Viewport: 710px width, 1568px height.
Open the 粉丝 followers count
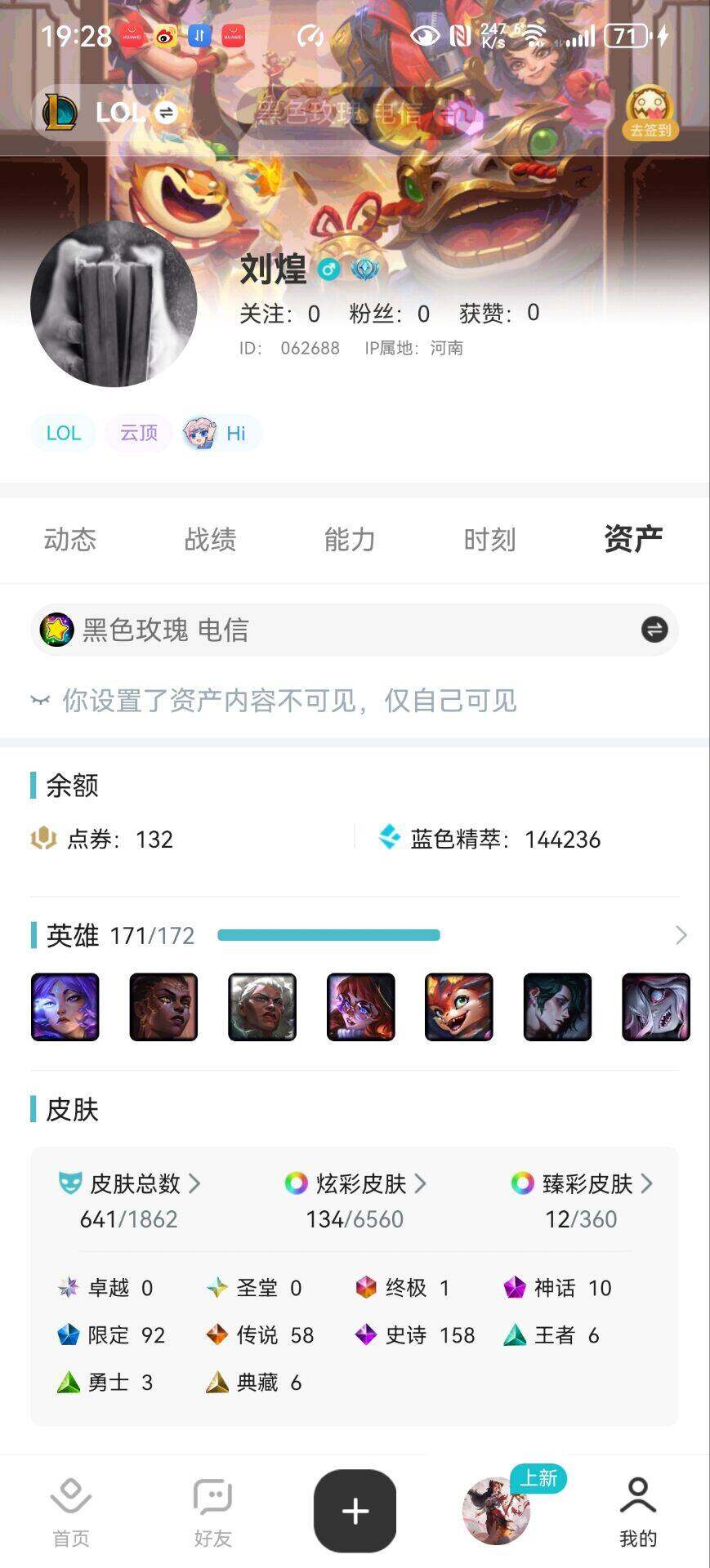coord(389,314)
